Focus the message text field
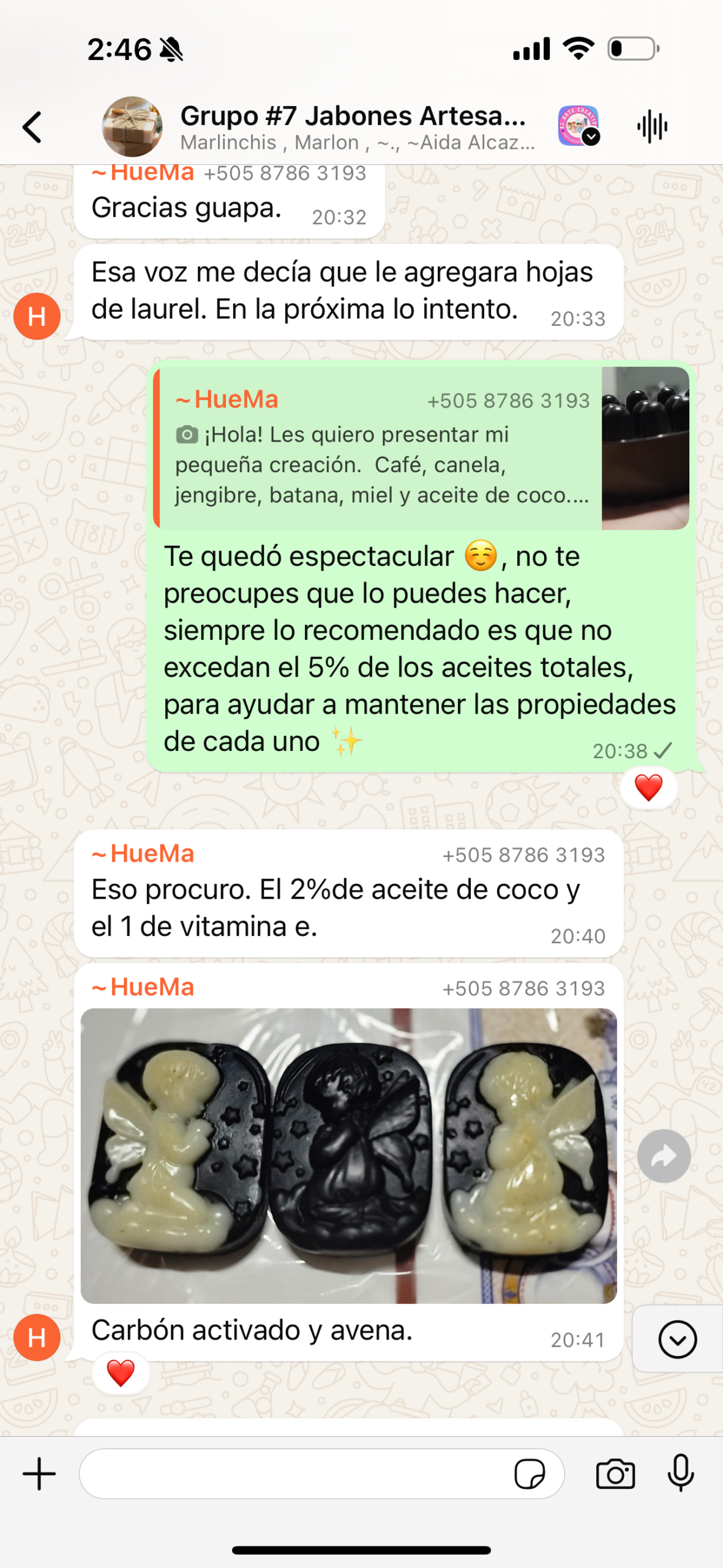Screen dimensions: 723x1568 294,1474
